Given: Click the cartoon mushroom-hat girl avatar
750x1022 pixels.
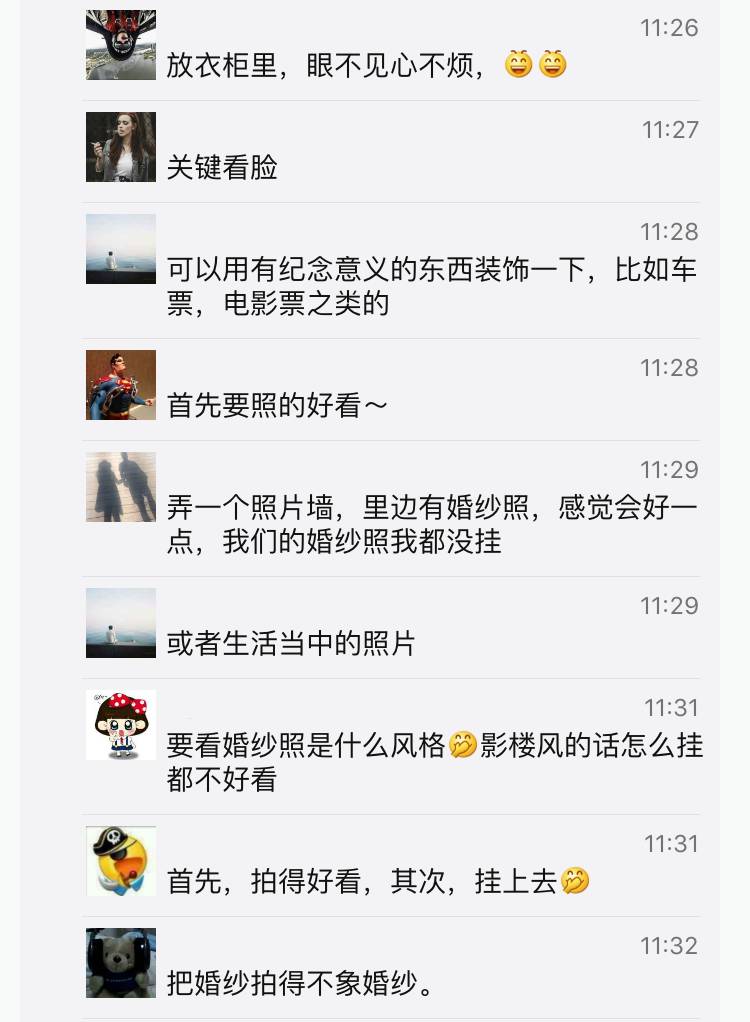Looking at the screenshot, I should point(120,725).
